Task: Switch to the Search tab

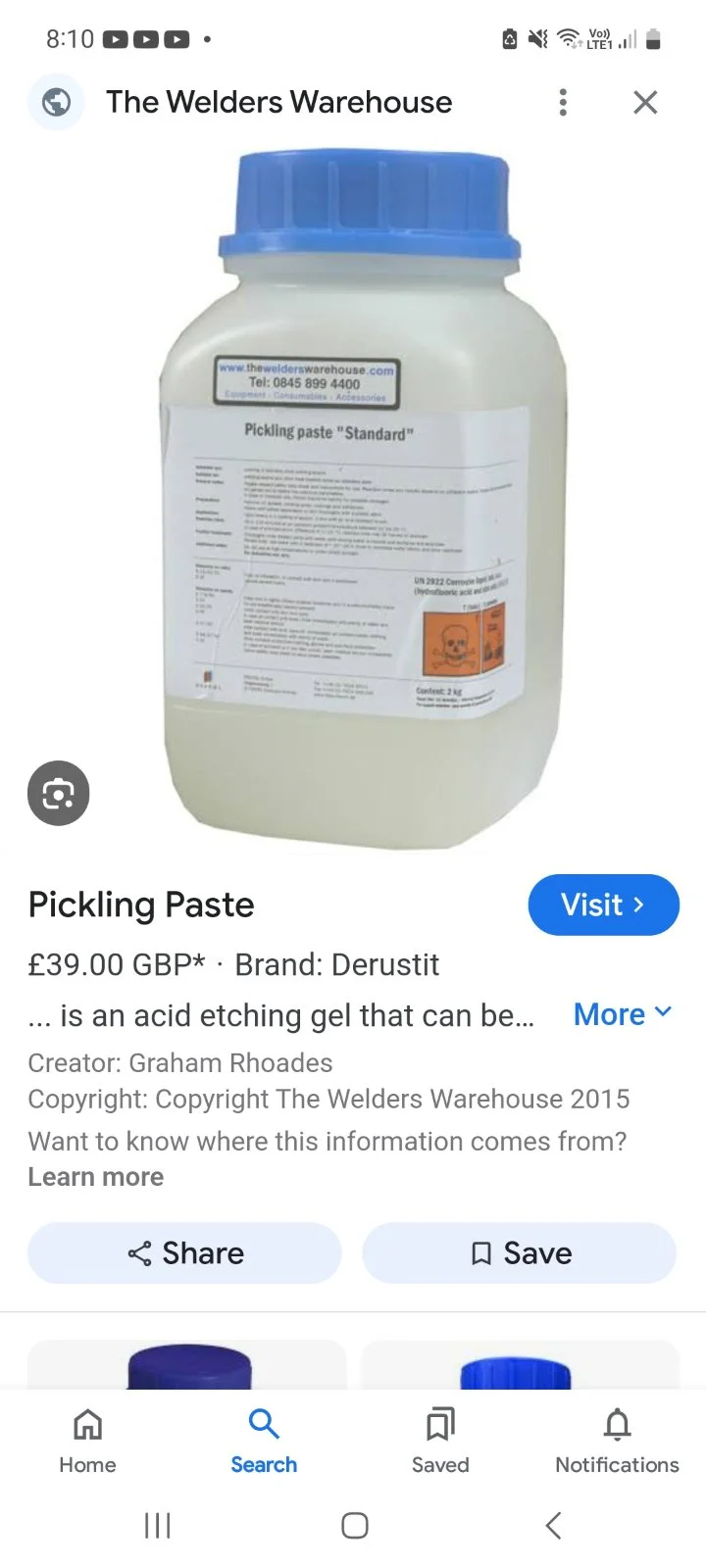Action: (264, 1441)
